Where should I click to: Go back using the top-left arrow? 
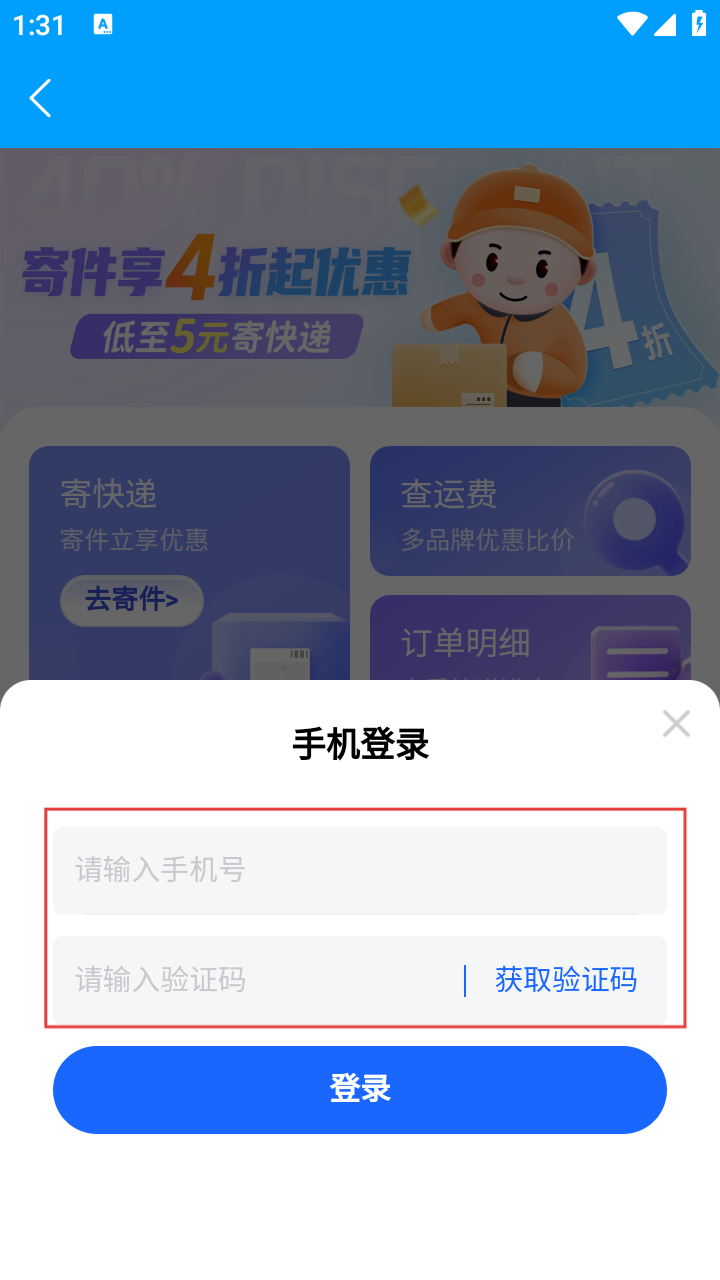click(40, 98)
